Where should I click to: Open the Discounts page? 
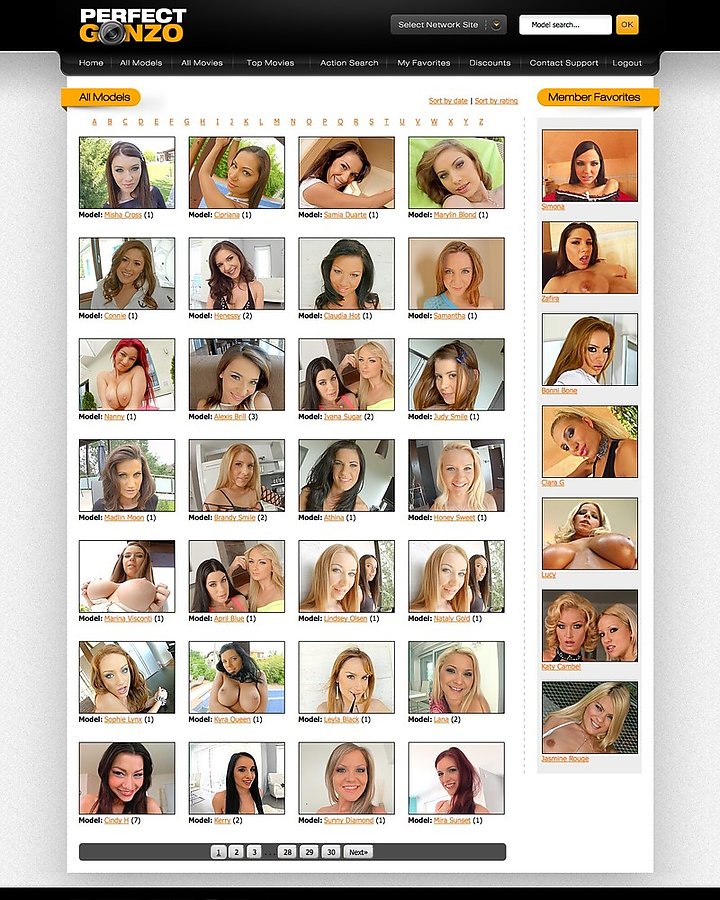(x=490, y=63)
